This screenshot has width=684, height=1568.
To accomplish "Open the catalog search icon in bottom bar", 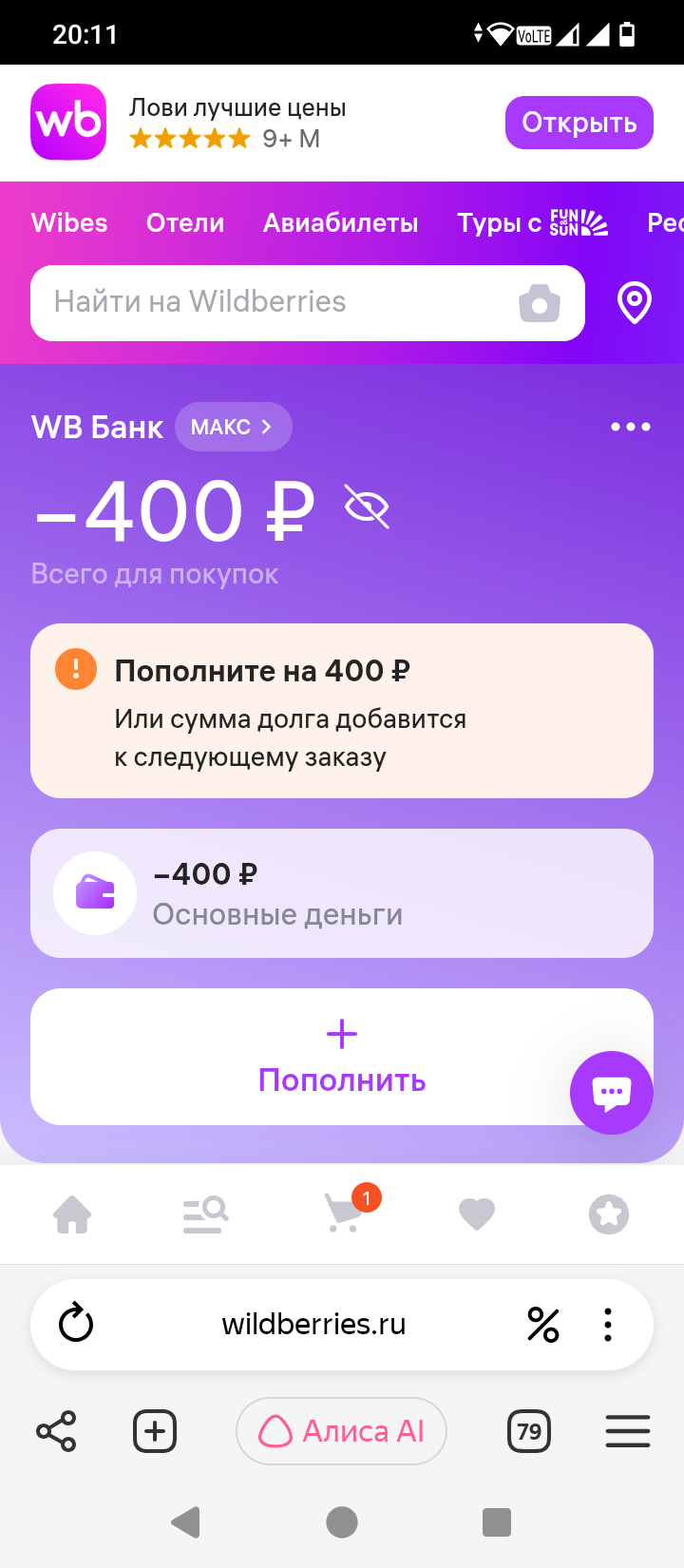I will point(205,1214).
